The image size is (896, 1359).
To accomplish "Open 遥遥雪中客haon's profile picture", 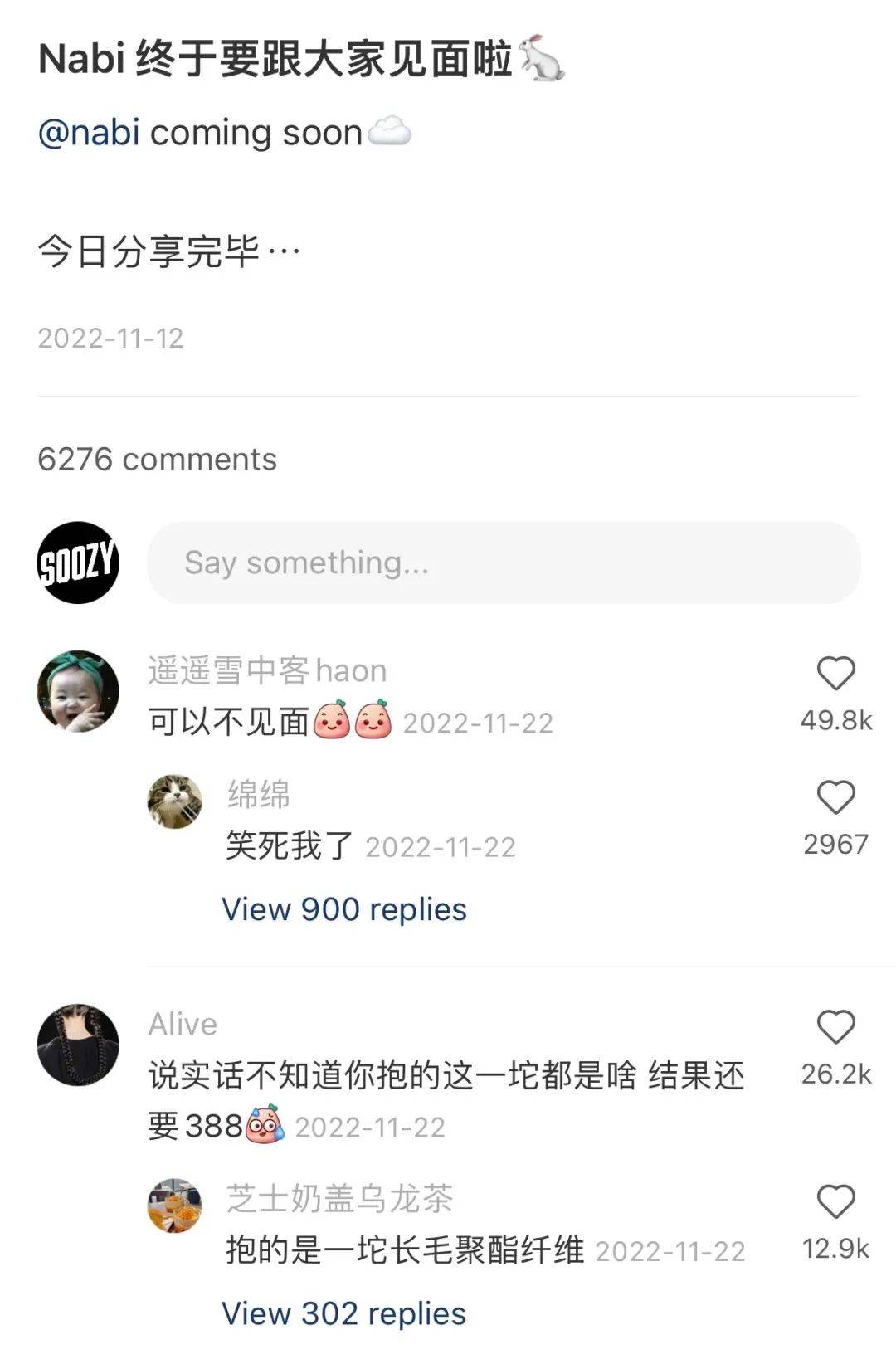I will (x=78, y=691).
